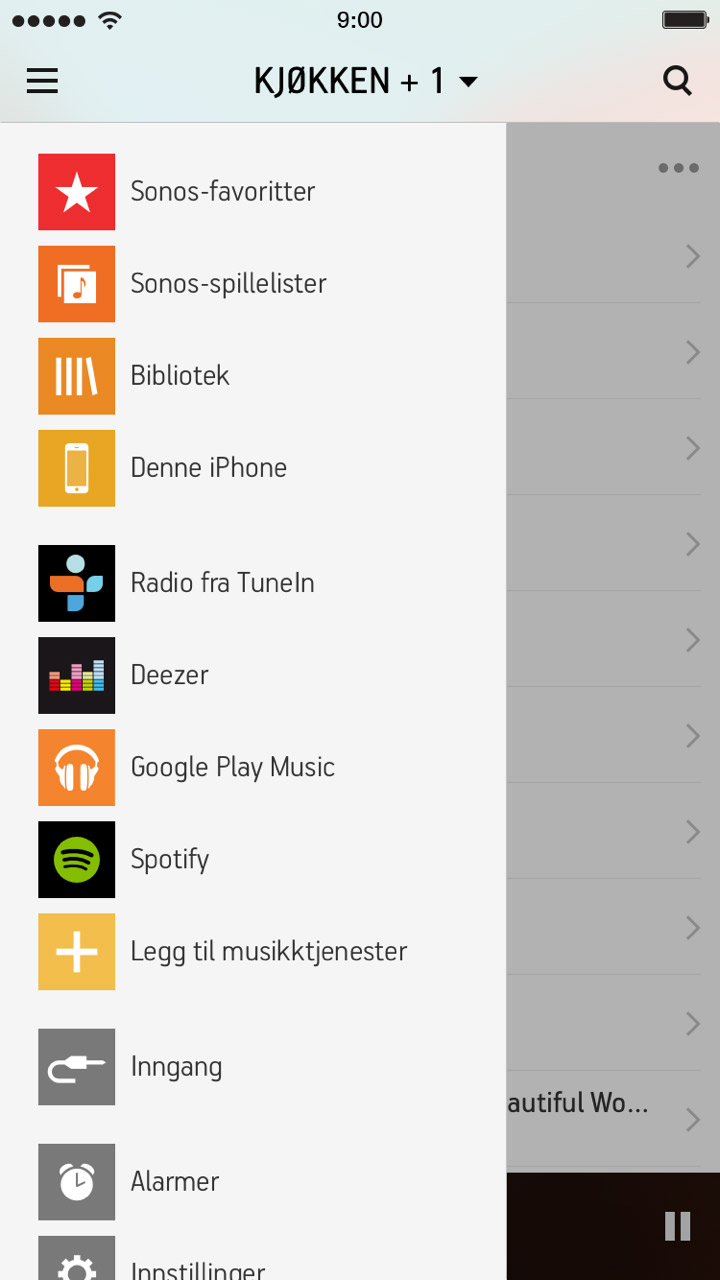Open Spotify
The width and height of the screenshot is (720, 1280).
253,859
